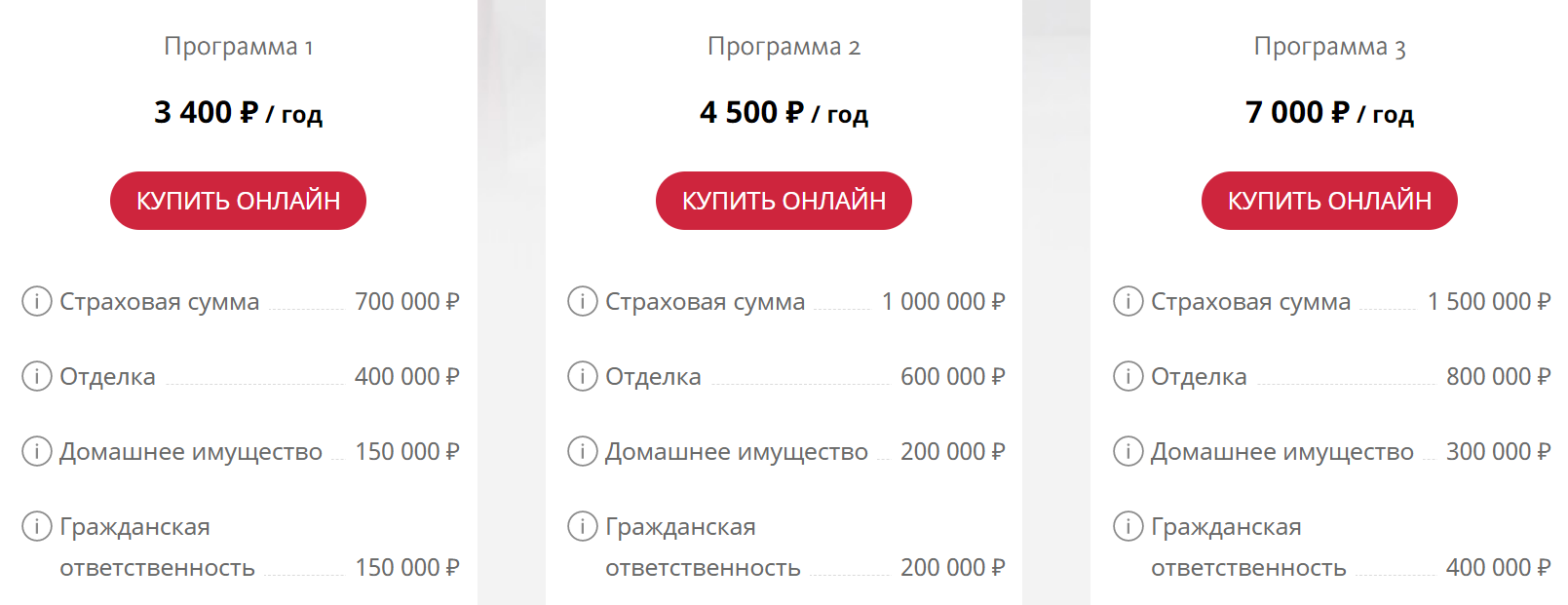Purchase Программа 3 for 7 000 ₽ online
Screen dimensions: 1568x605
pos(1329,201)
